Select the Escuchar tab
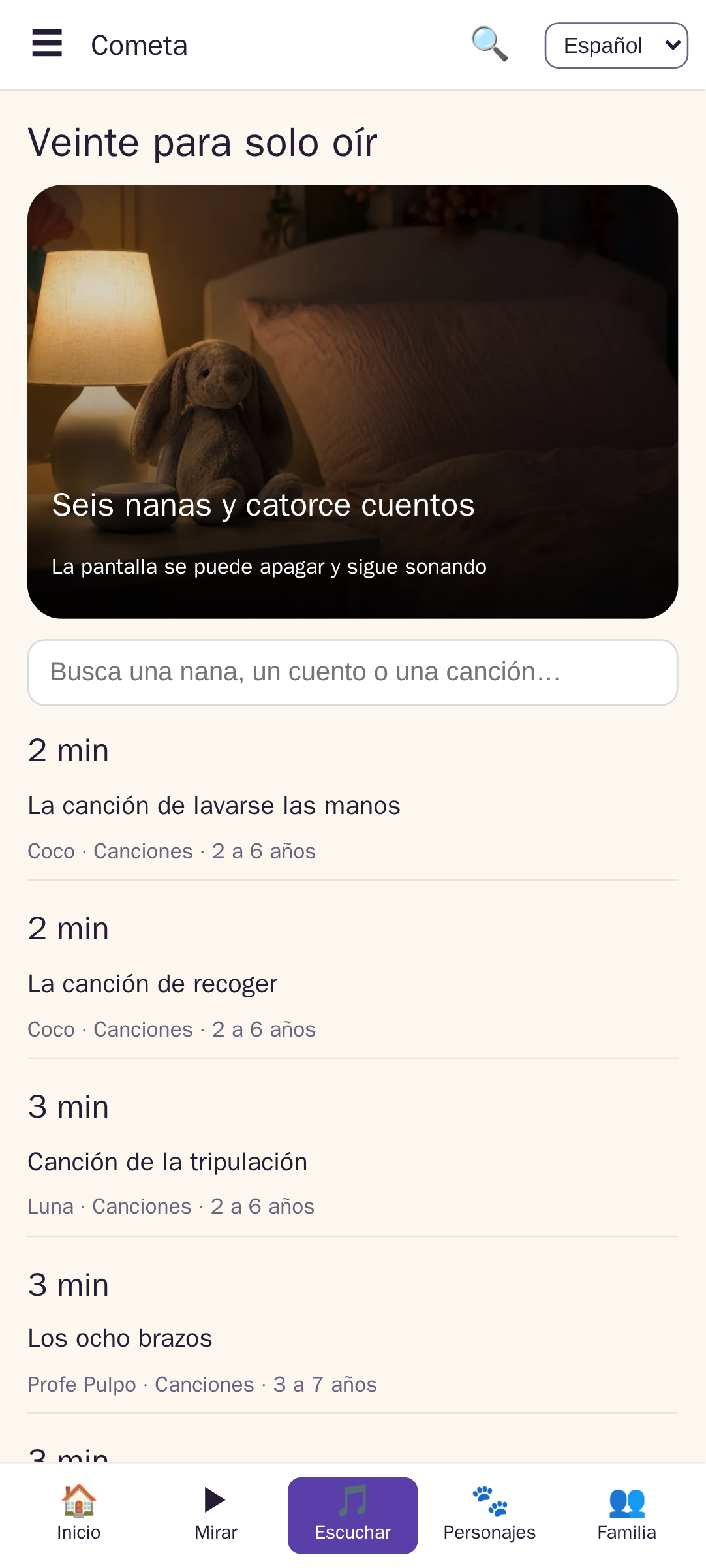The width and height of the screenshot is (706, 1568). (x=352, y=1515)
